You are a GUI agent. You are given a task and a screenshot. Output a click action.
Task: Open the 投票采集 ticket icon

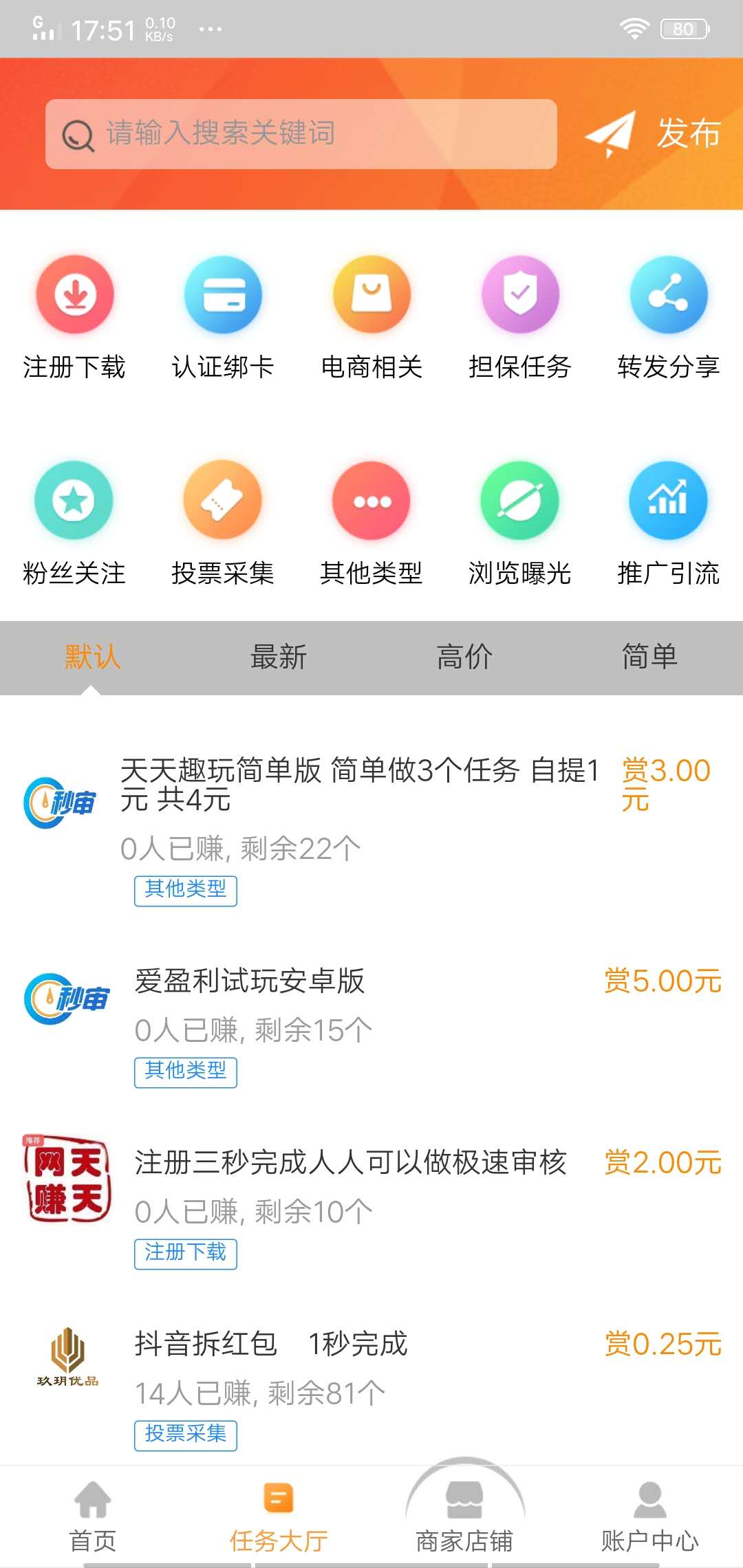click(223, 501)
